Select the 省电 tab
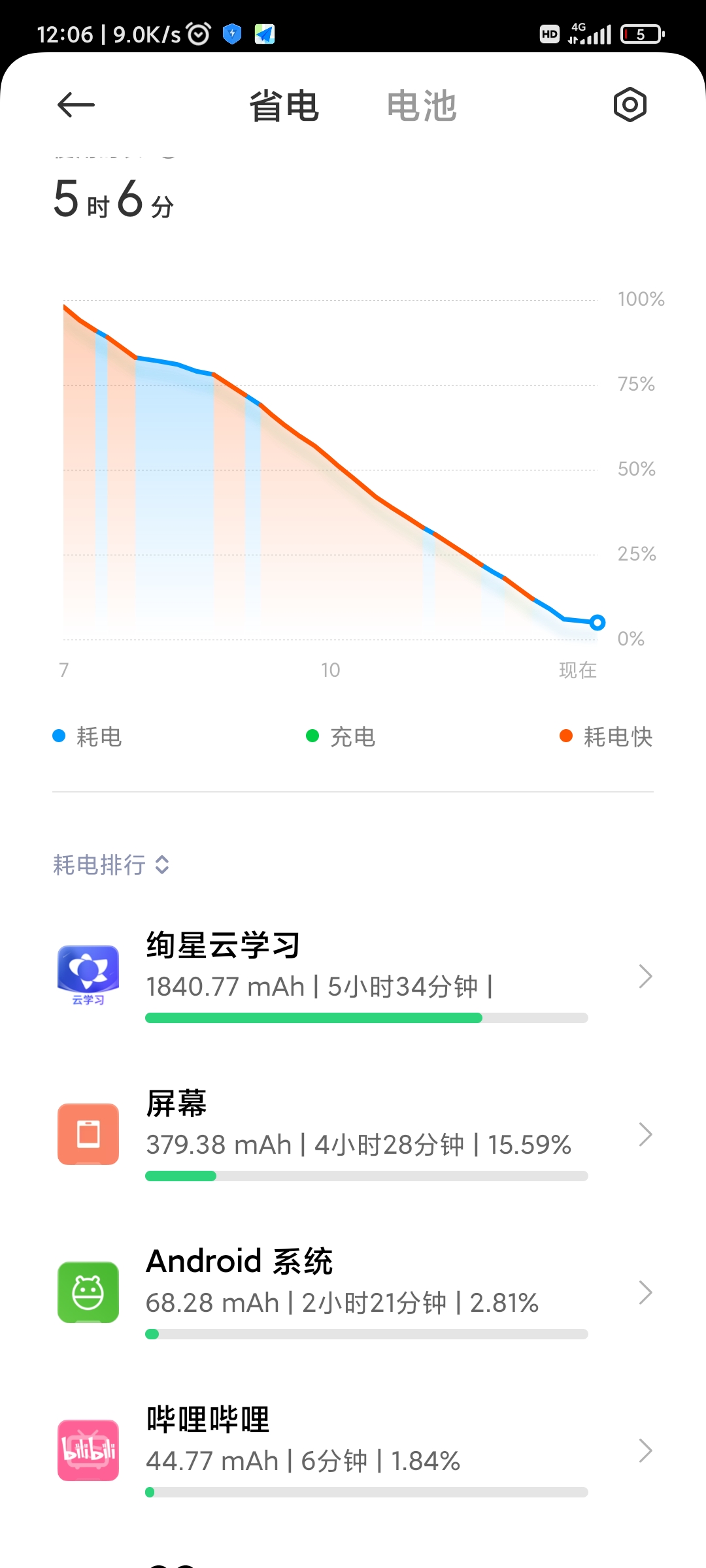The height and width of the screenshot is (1568, 706). [284, 106]
